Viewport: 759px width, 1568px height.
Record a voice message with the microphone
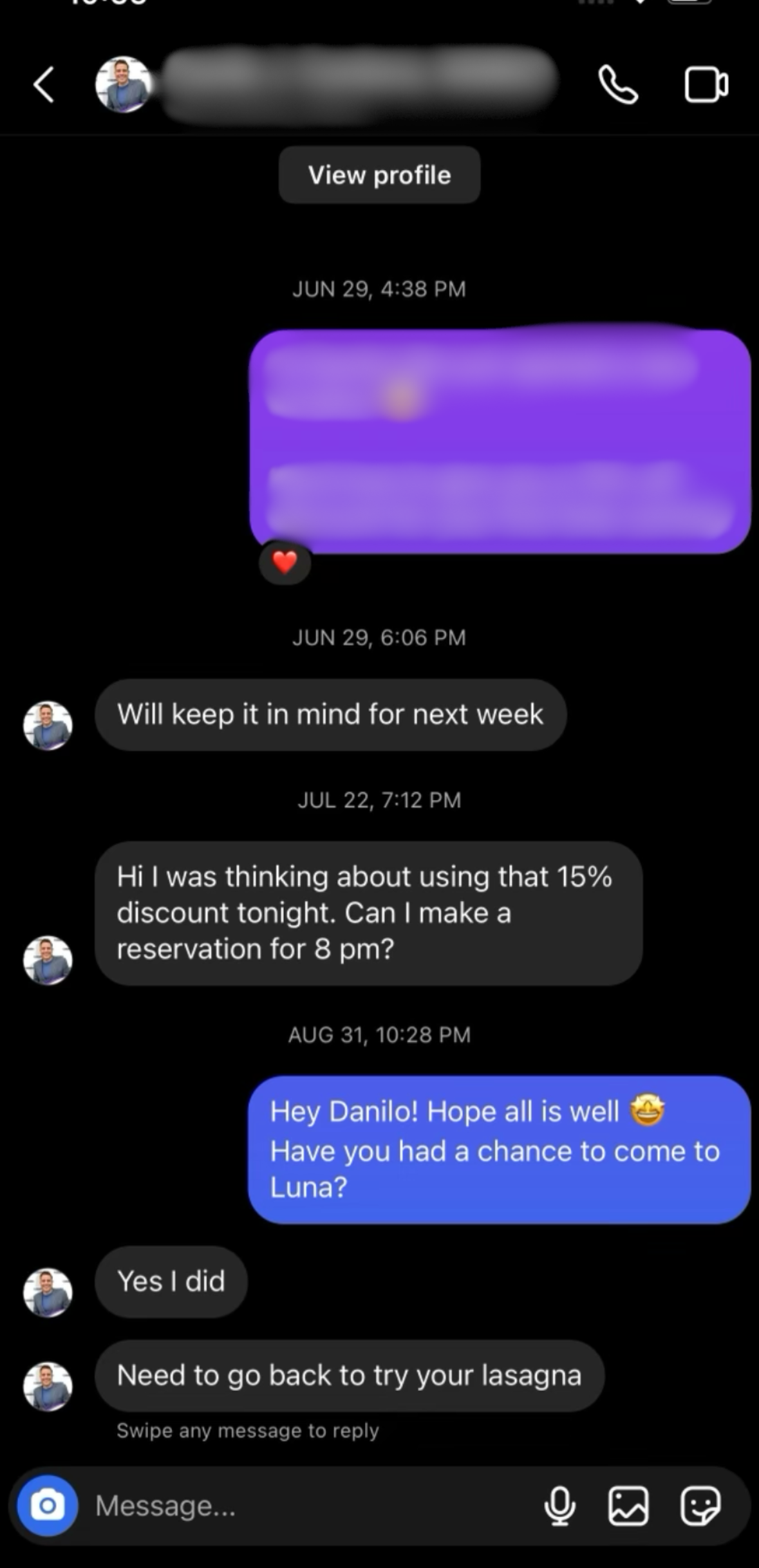[x=559, y=1506]
